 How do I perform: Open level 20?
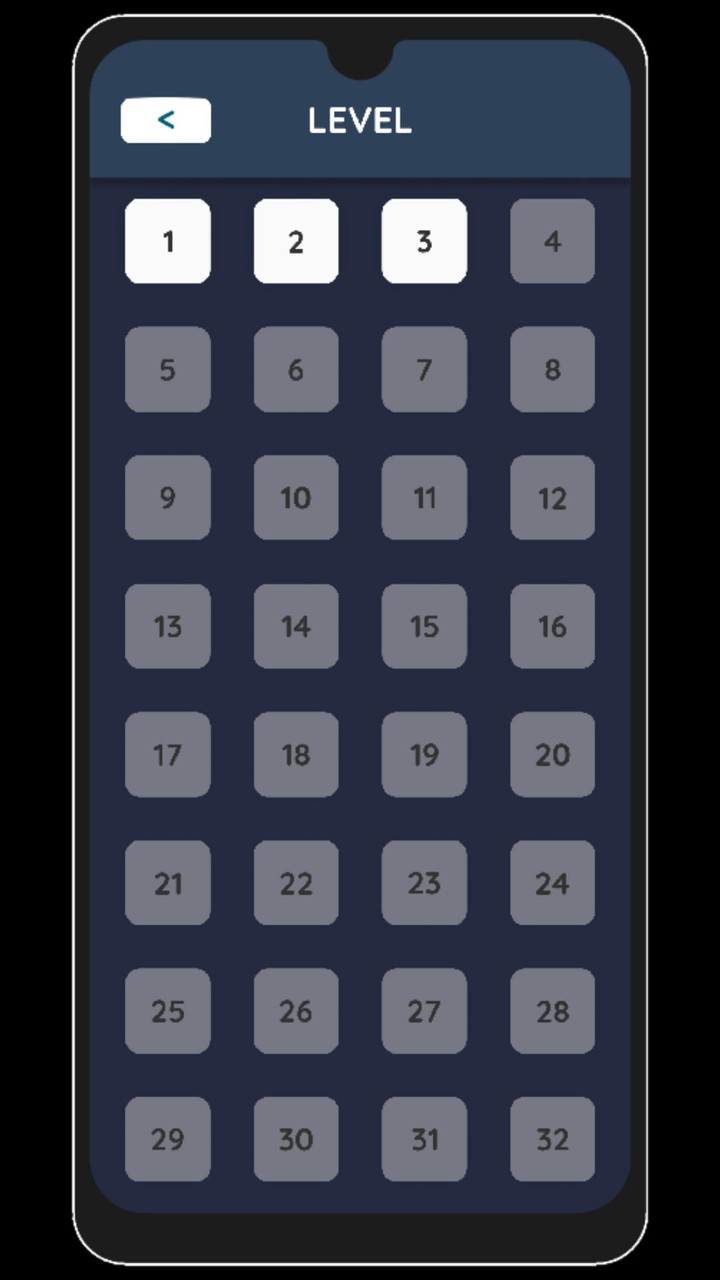click(552, 755)
